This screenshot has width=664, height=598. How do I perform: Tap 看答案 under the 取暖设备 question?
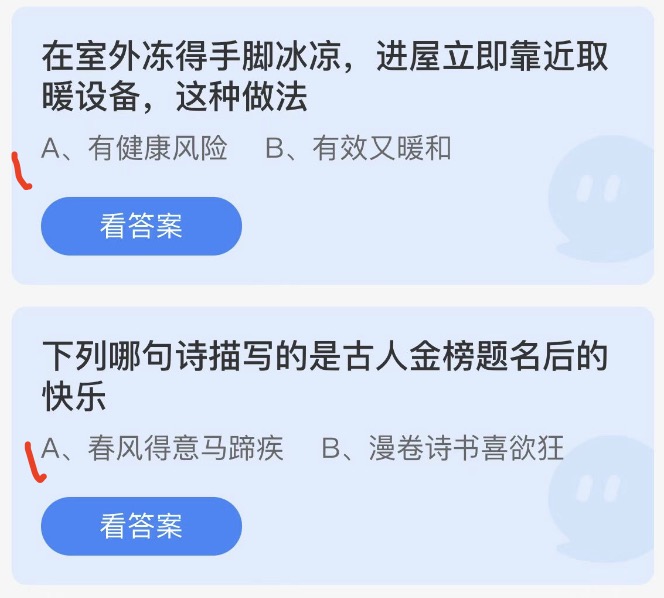(x=141, y=226)
